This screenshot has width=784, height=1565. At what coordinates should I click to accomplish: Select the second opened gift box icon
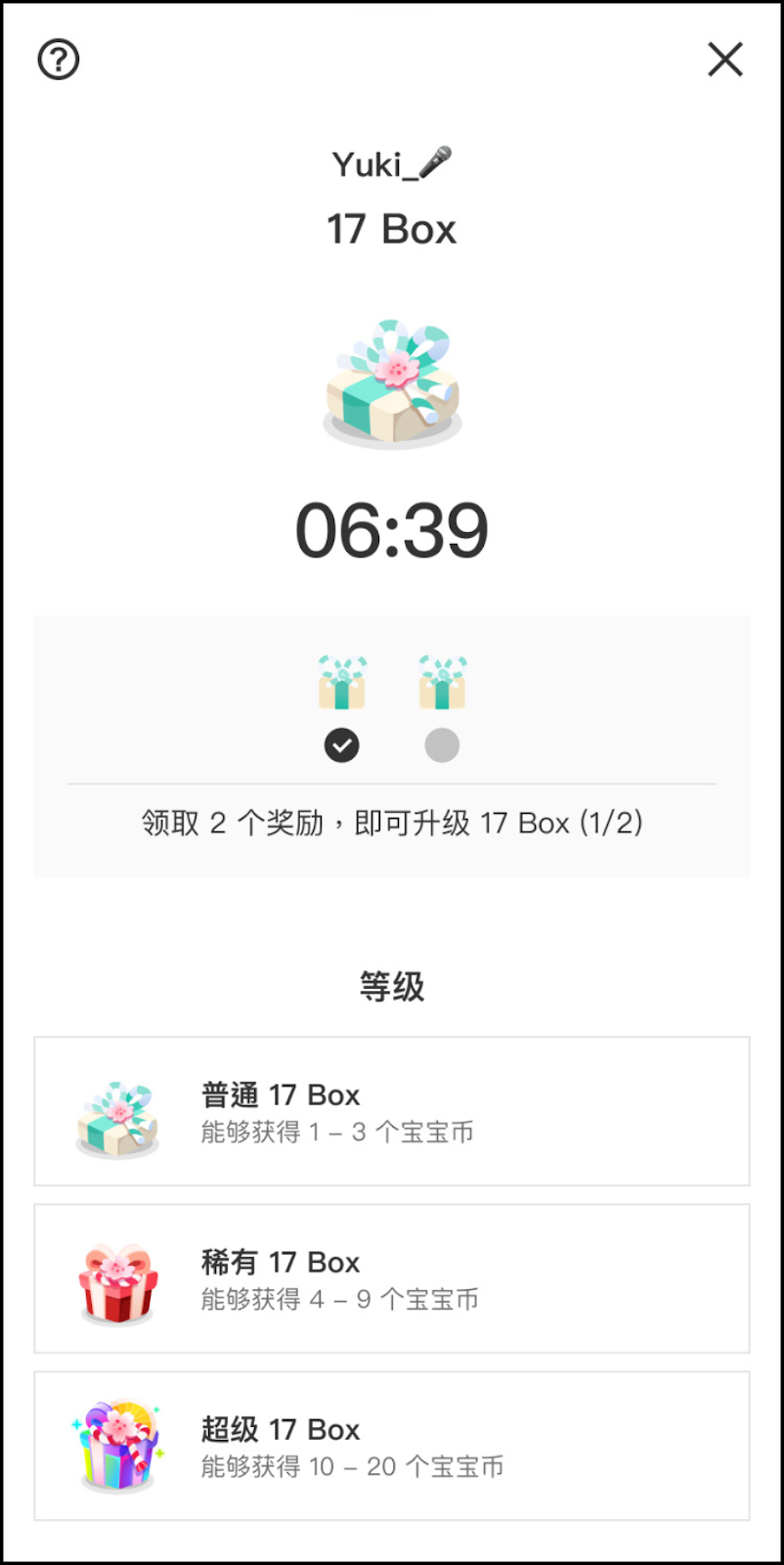442,682
